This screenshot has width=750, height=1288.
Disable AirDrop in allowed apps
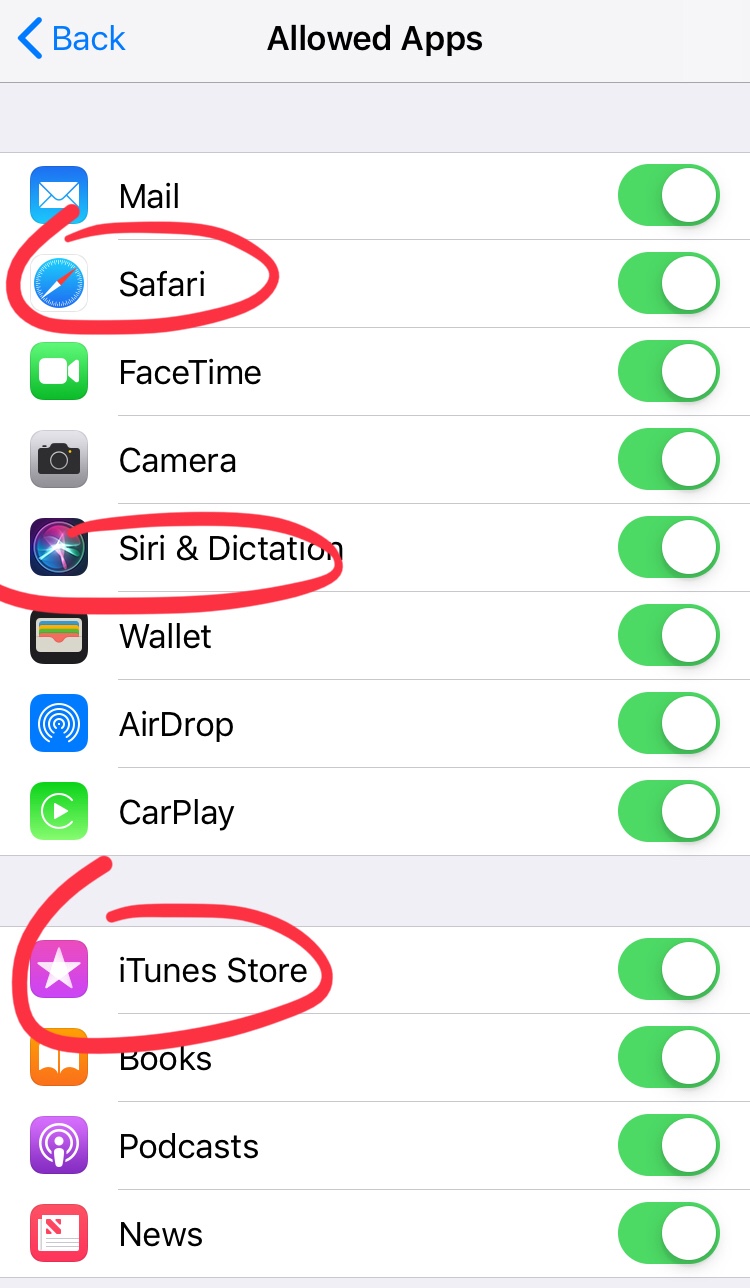pos(668,724)
